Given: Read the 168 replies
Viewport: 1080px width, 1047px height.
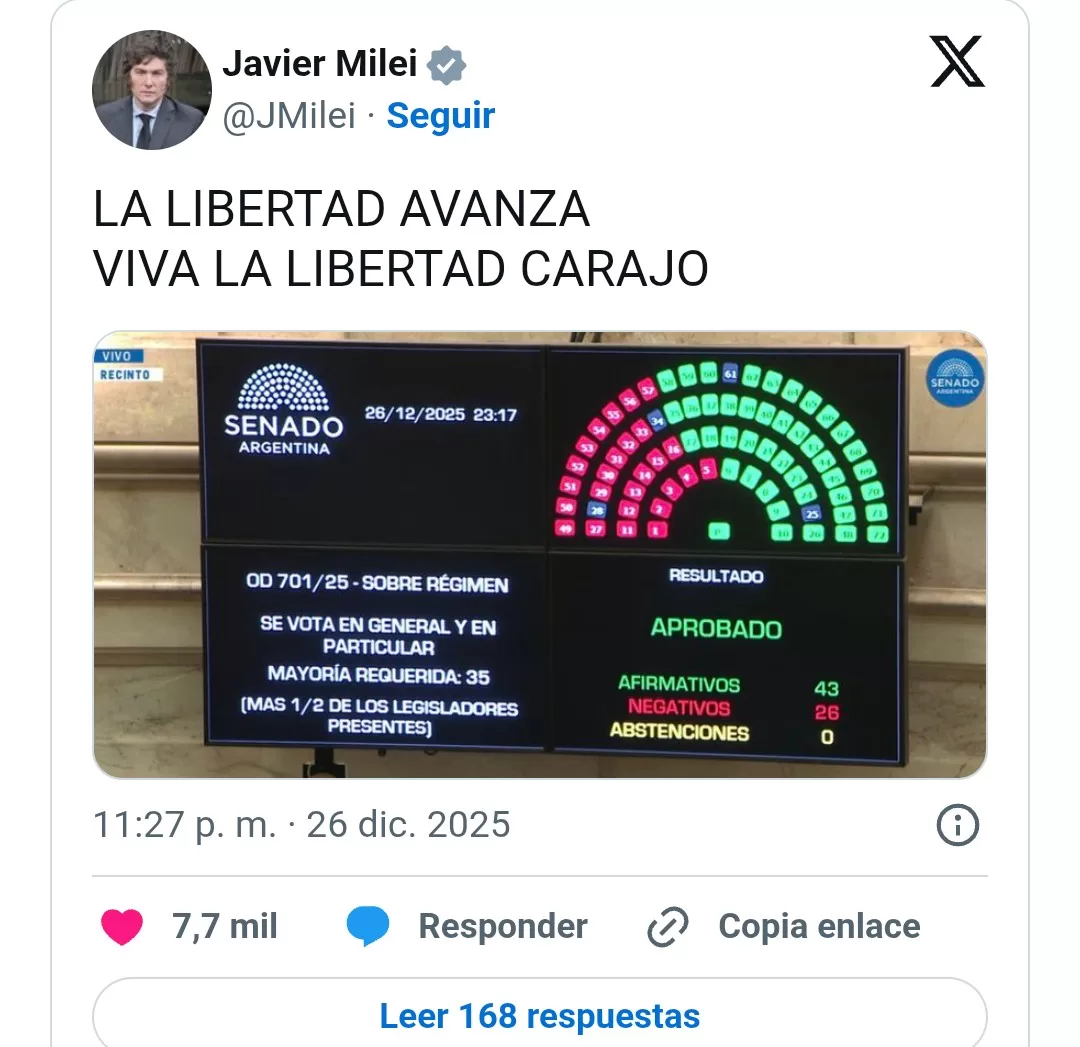Looking at the screenshot, I should (540, 1016).
